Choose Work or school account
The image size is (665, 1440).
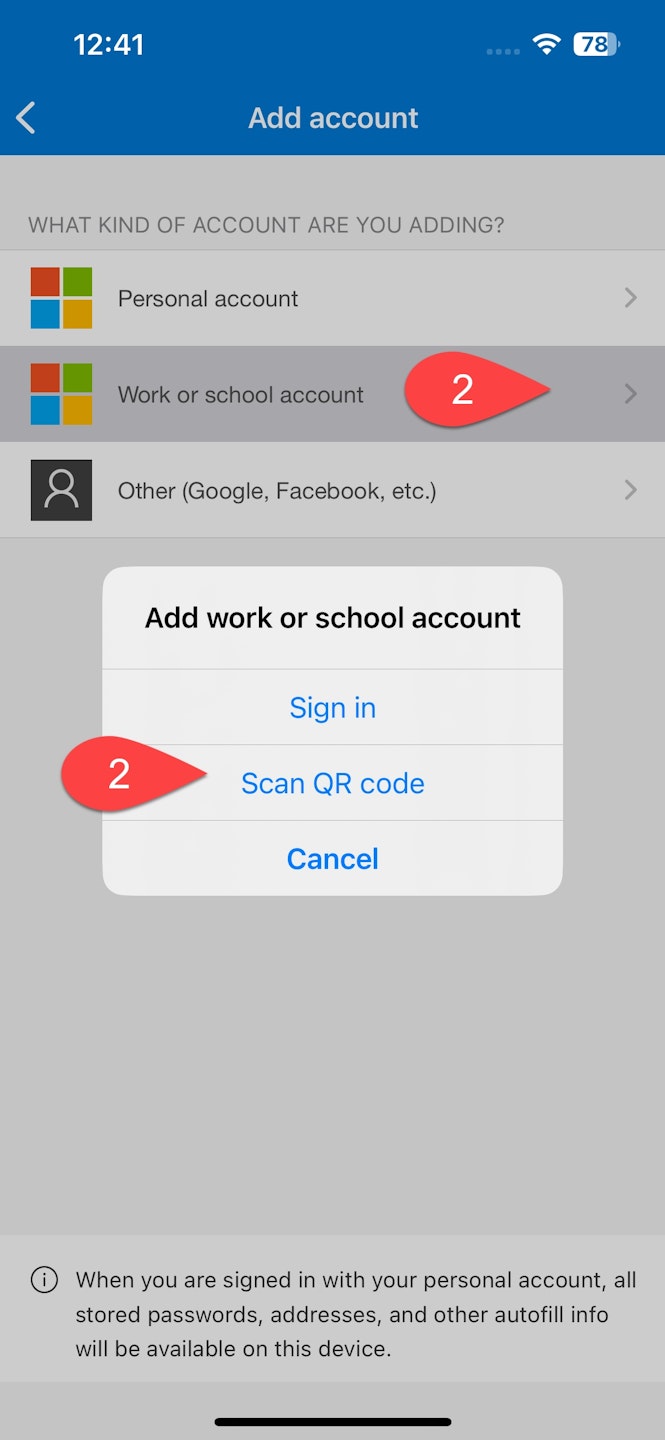pyautogui.click(x=240, y=394)
